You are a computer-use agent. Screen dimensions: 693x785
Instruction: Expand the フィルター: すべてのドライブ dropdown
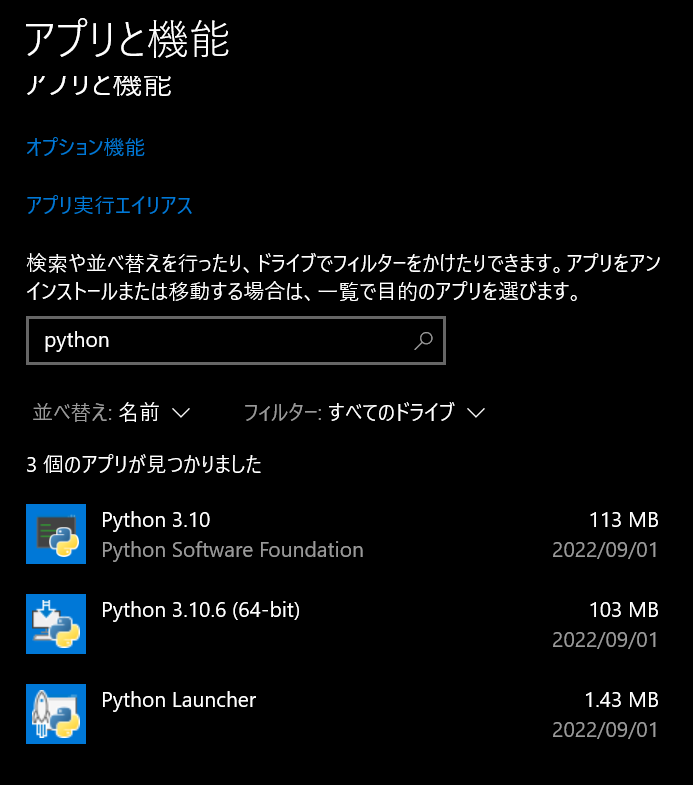(364, 412)
